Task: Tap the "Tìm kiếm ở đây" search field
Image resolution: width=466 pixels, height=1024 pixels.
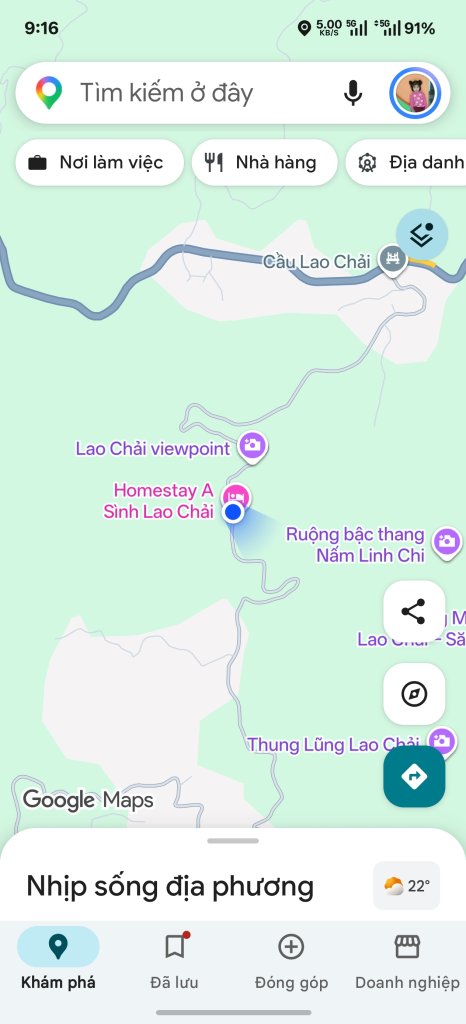Action: (x=202, y=93)
